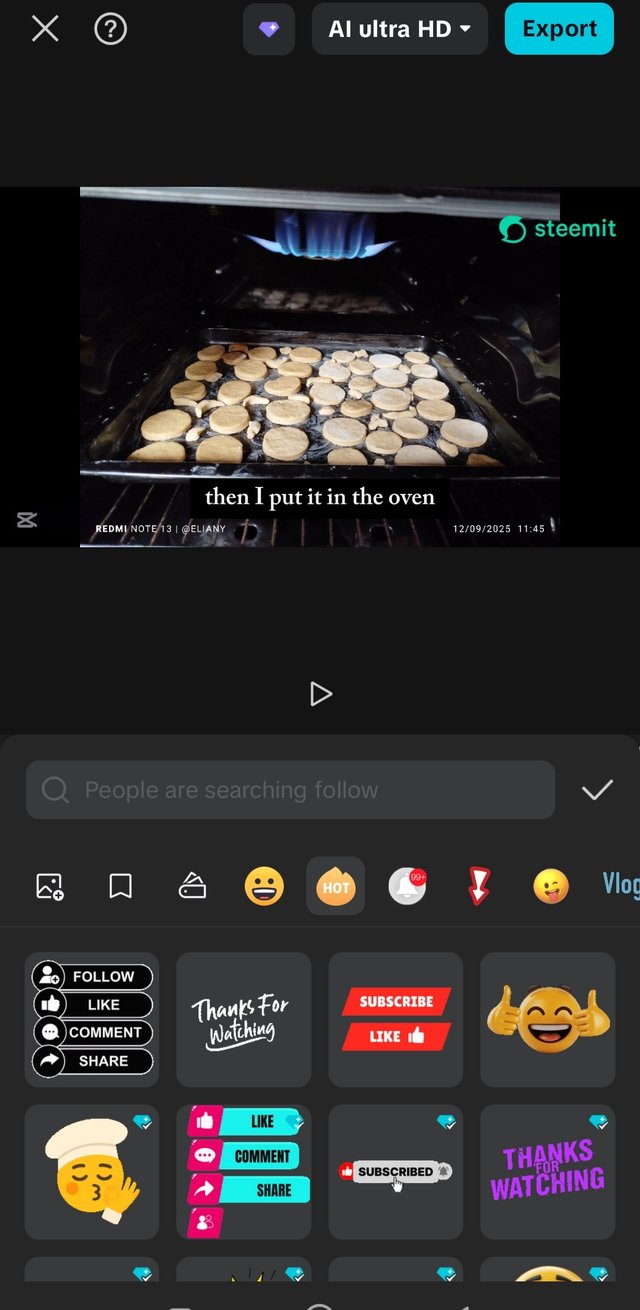Add a sticker from the gallery image icon

coord(49,886)
